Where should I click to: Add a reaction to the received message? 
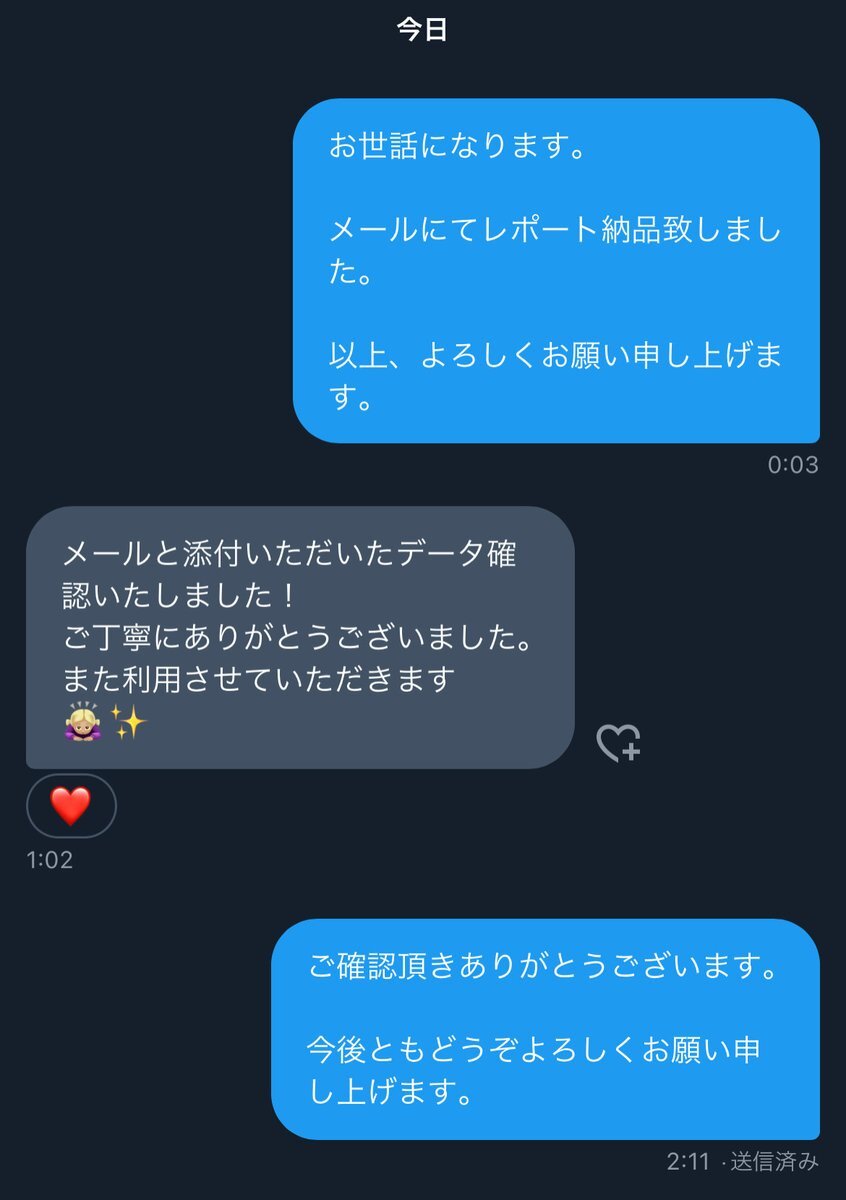pyautogui.click(x=618, y=743)
